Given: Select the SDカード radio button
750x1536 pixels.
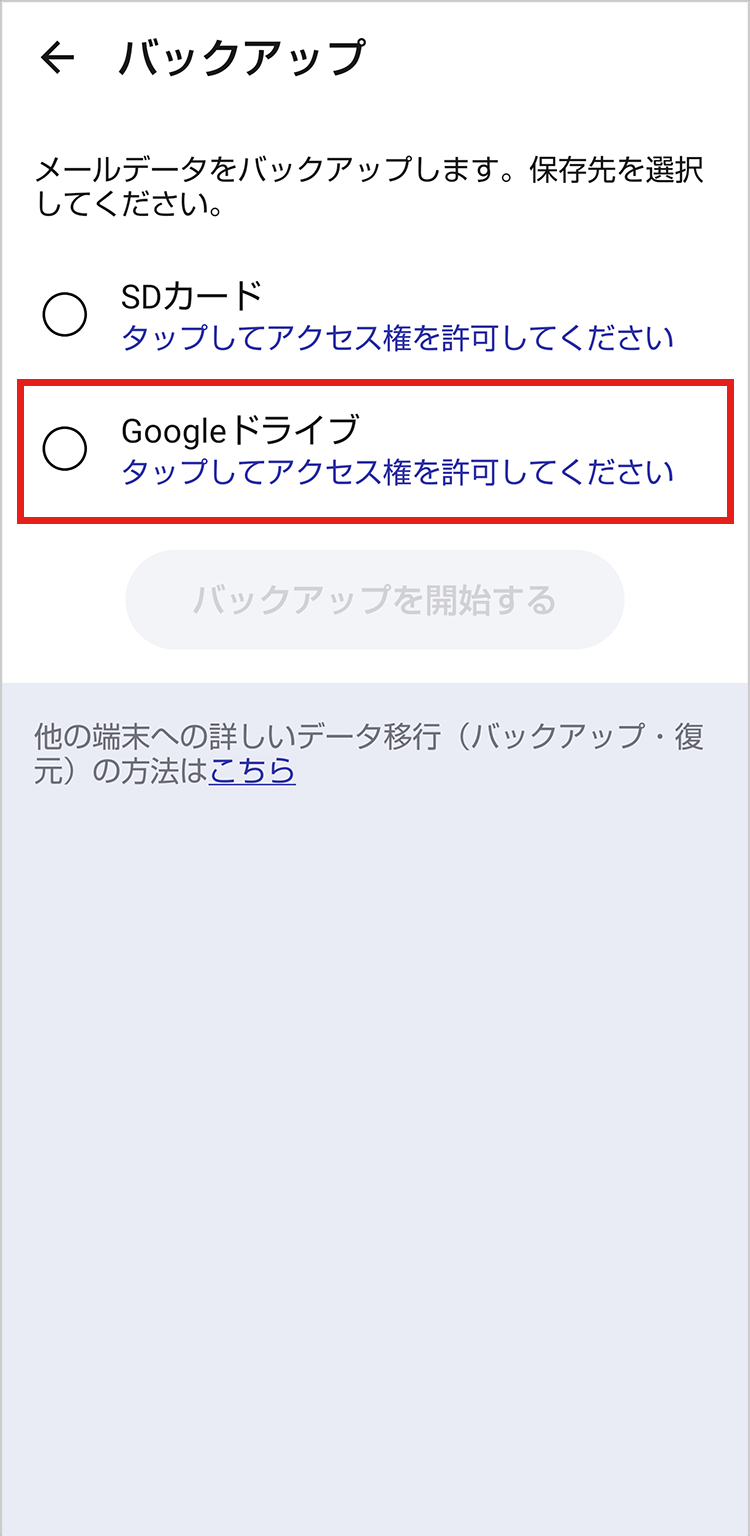Looking at the screenshot, I should pyautogui.click(x=65, y=316).
